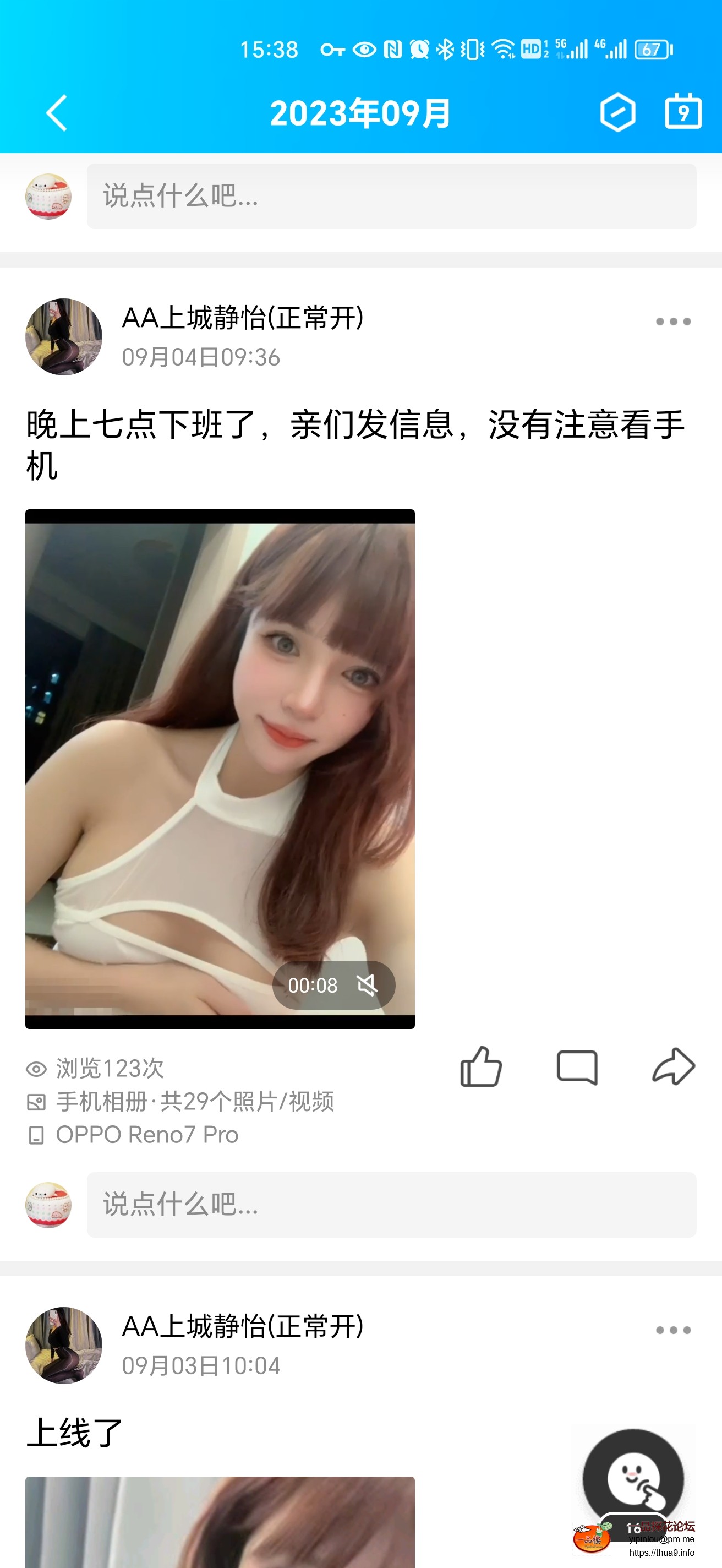Open poster avatar on 09月04日 post

coord(64,336)
